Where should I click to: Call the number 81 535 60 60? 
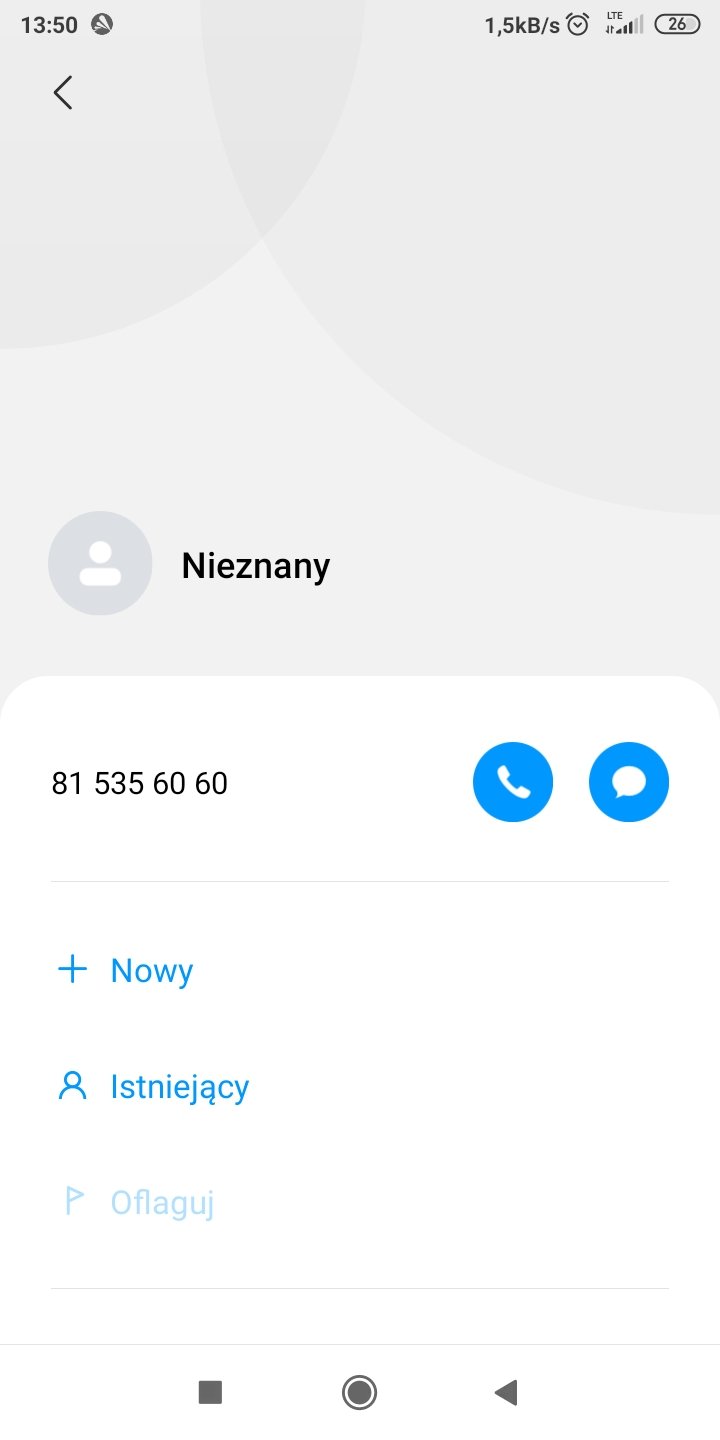513,782
